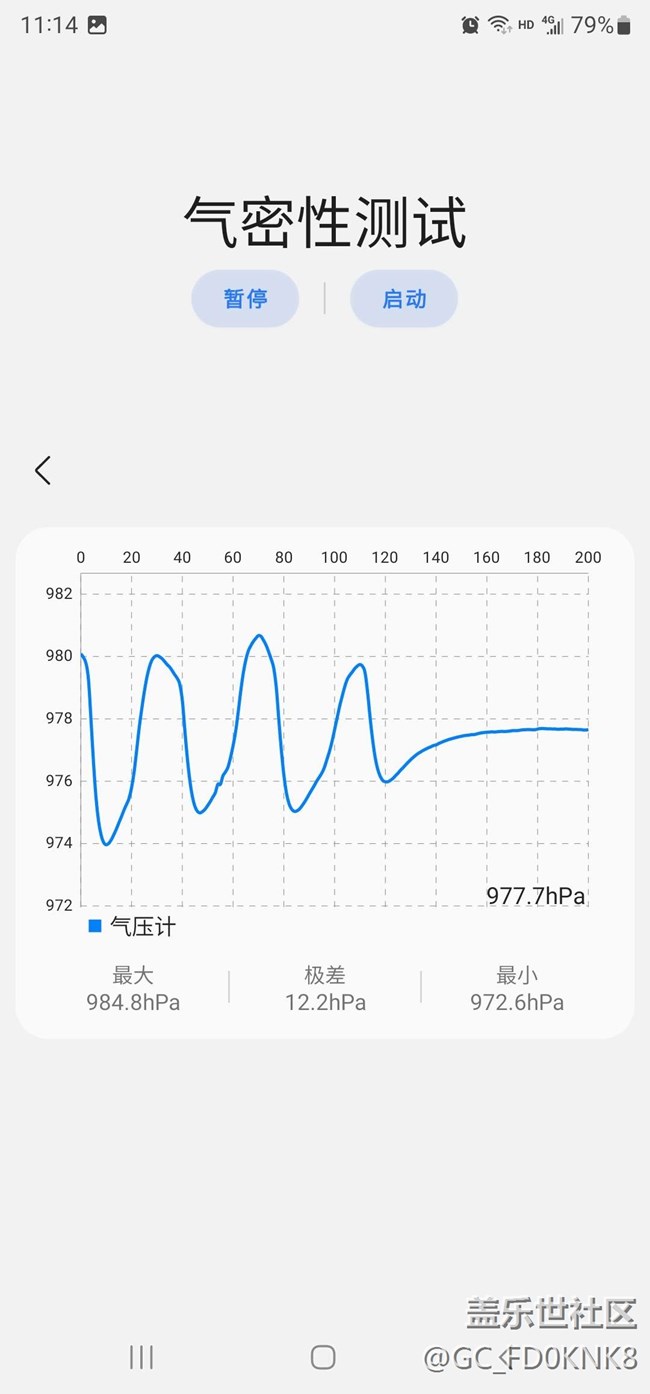Image resolution: width=650 pixels, height=1394 pixels.
Task: Tap the 暂停 button to pause the test
Action: (245, 298)
